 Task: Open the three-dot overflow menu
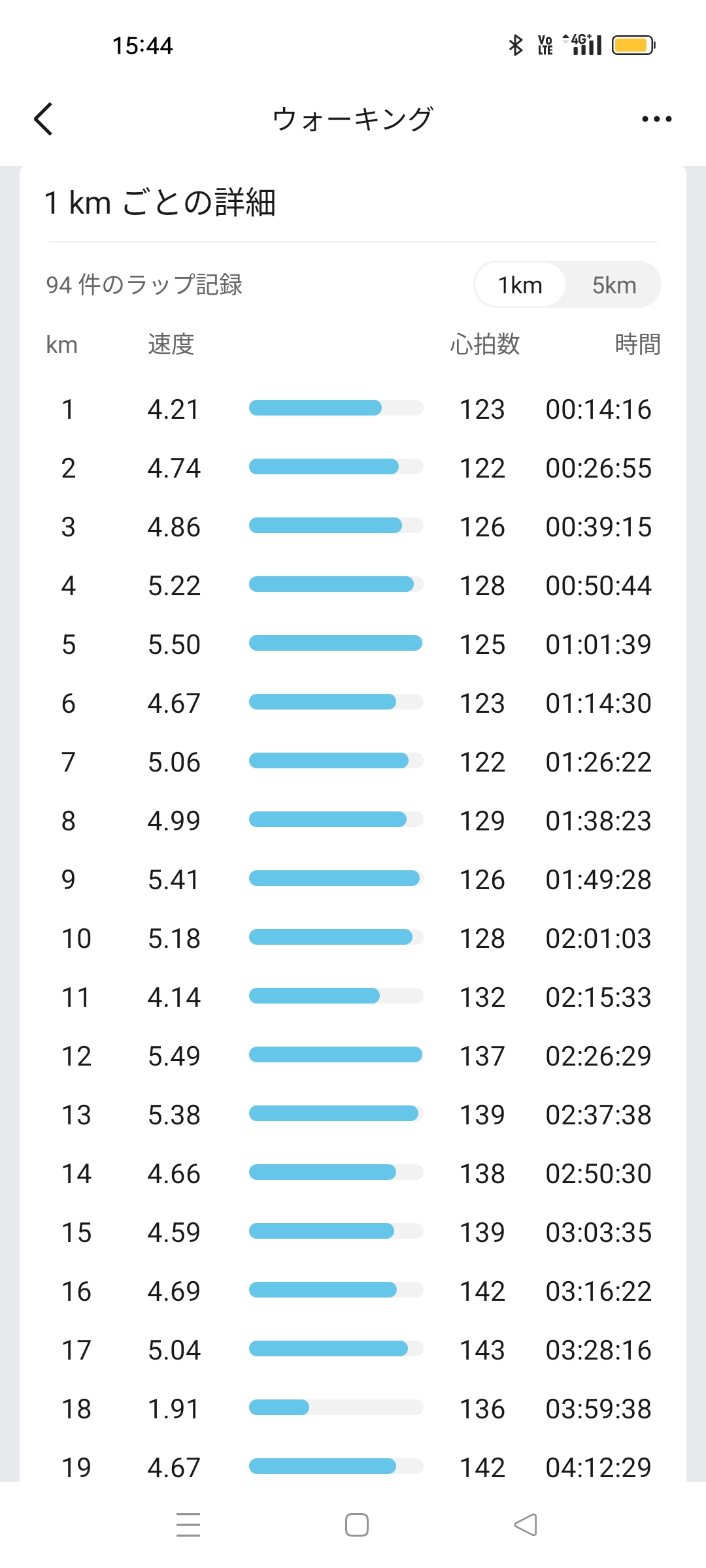[656, 119]
